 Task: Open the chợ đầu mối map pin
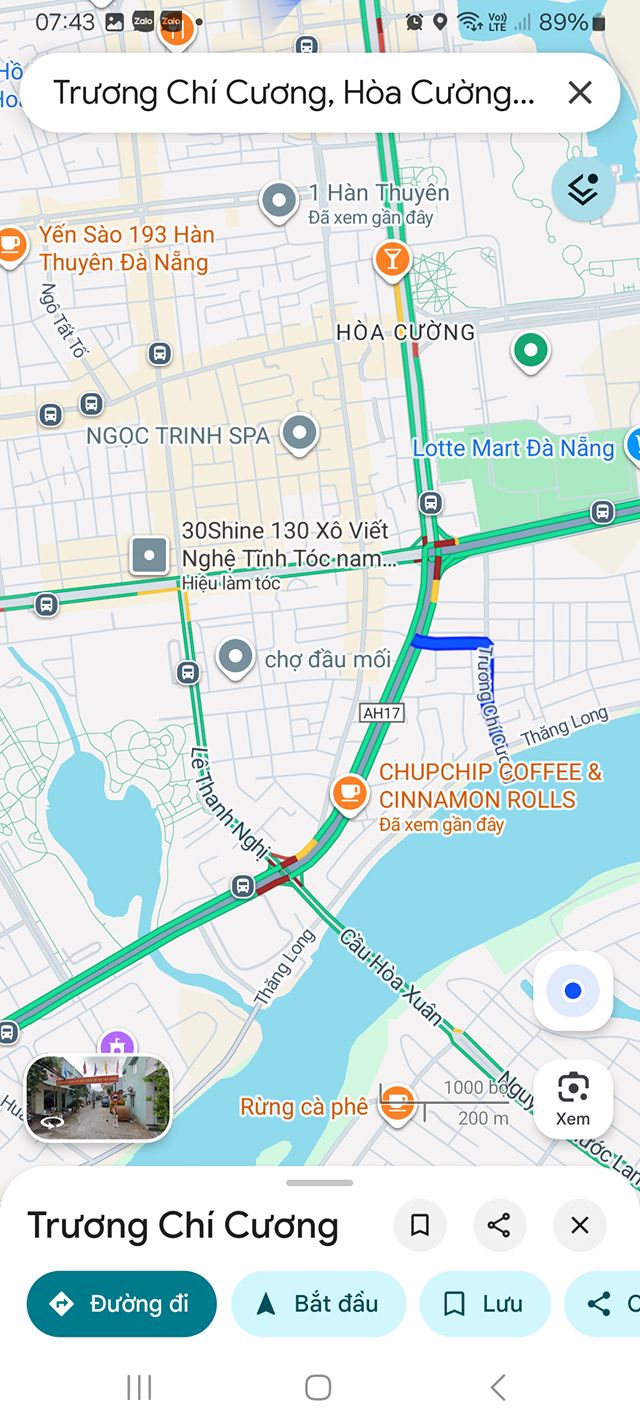click(x=236, y=659)
